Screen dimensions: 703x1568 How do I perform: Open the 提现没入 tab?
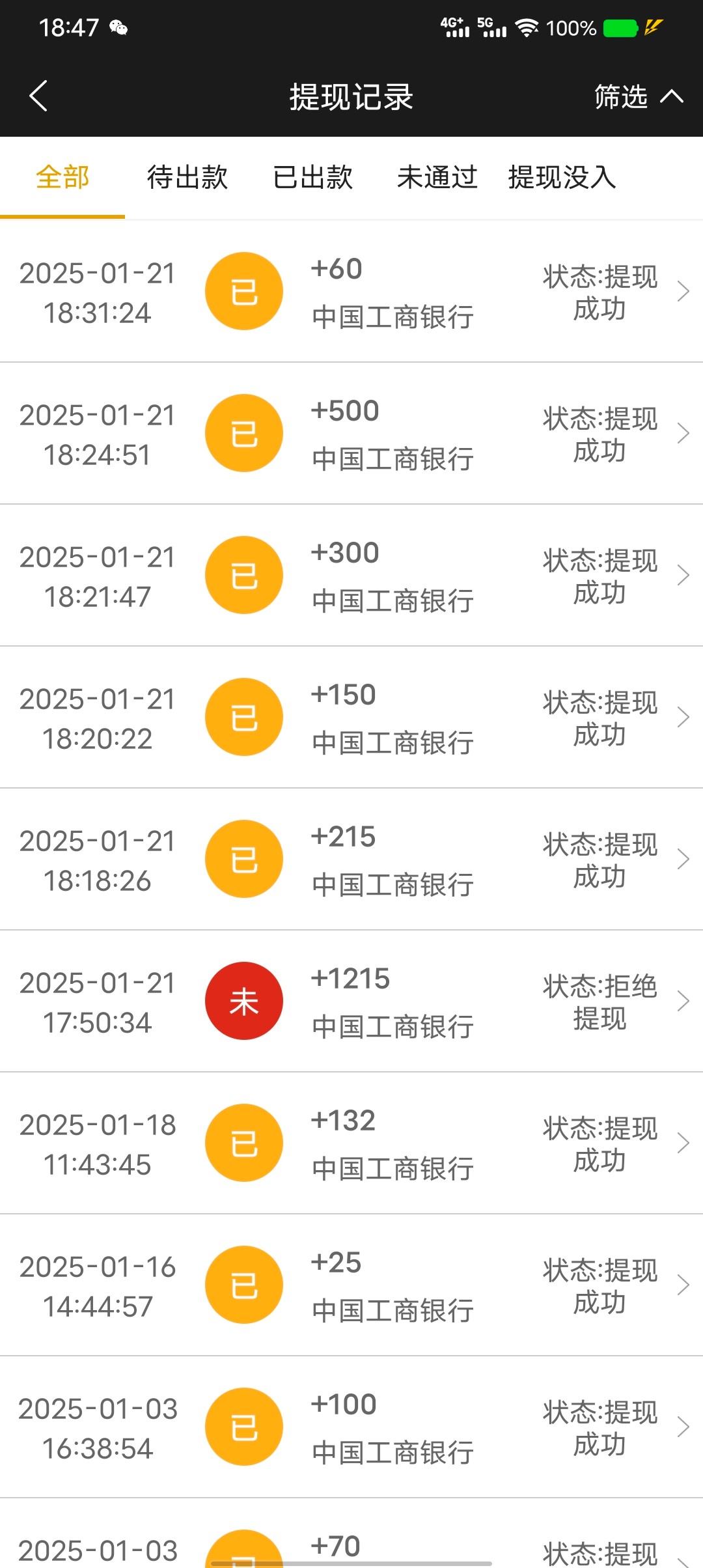click(562, 177)
